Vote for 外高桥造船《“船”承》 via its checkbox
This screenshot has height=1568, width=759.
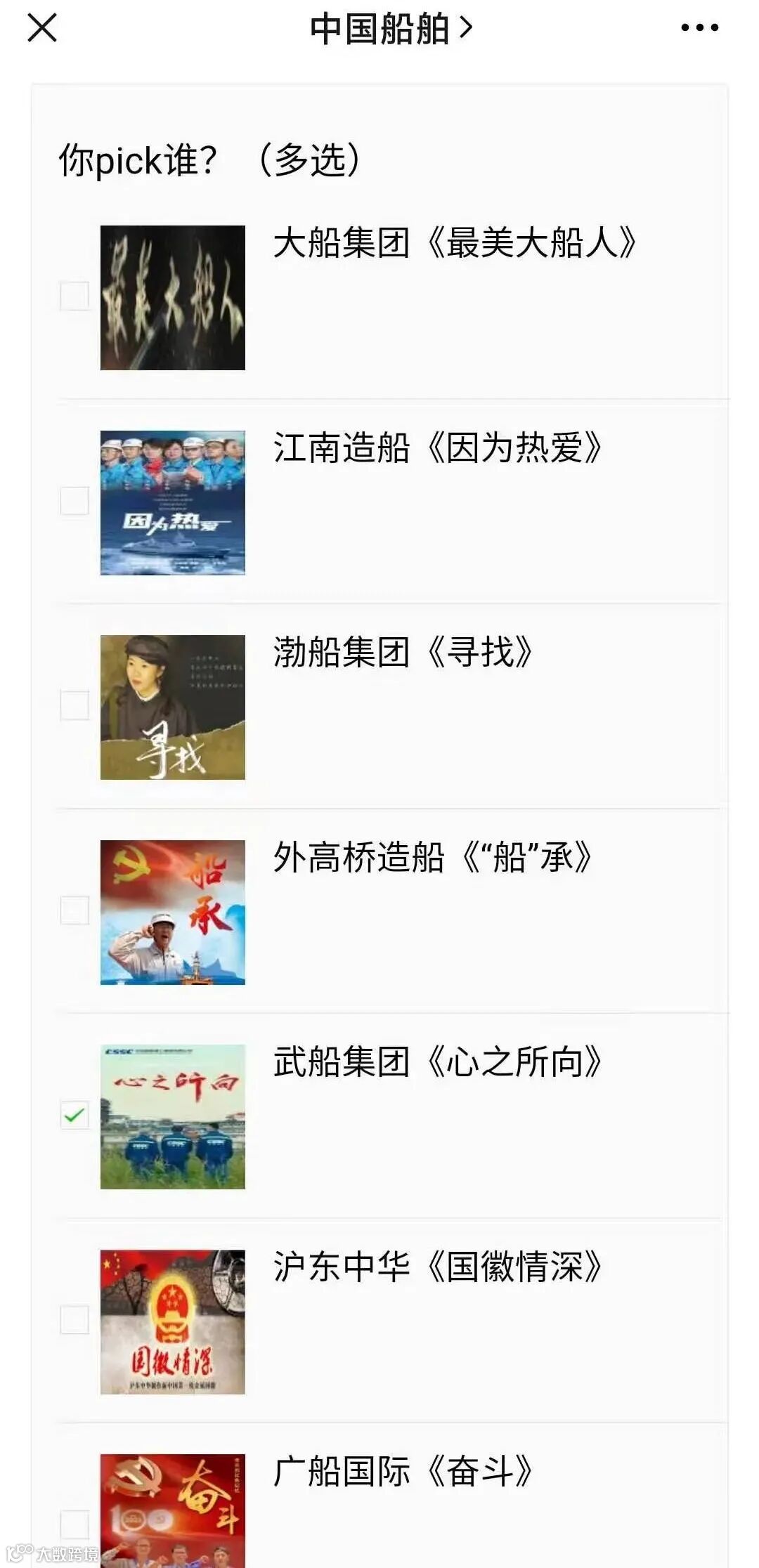click(74, 910)
